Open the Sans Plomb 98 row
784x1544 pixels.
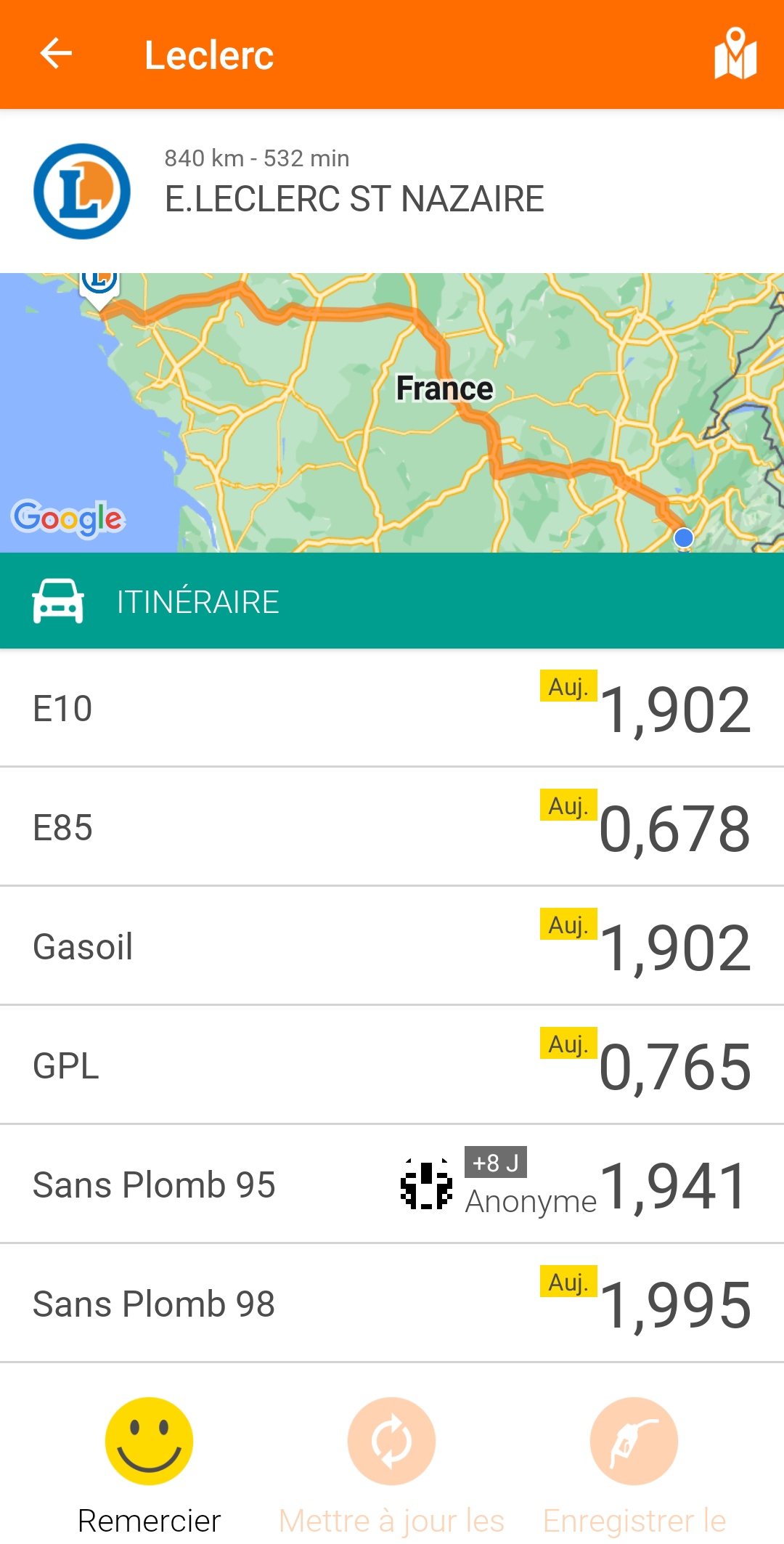point(392,1304)
